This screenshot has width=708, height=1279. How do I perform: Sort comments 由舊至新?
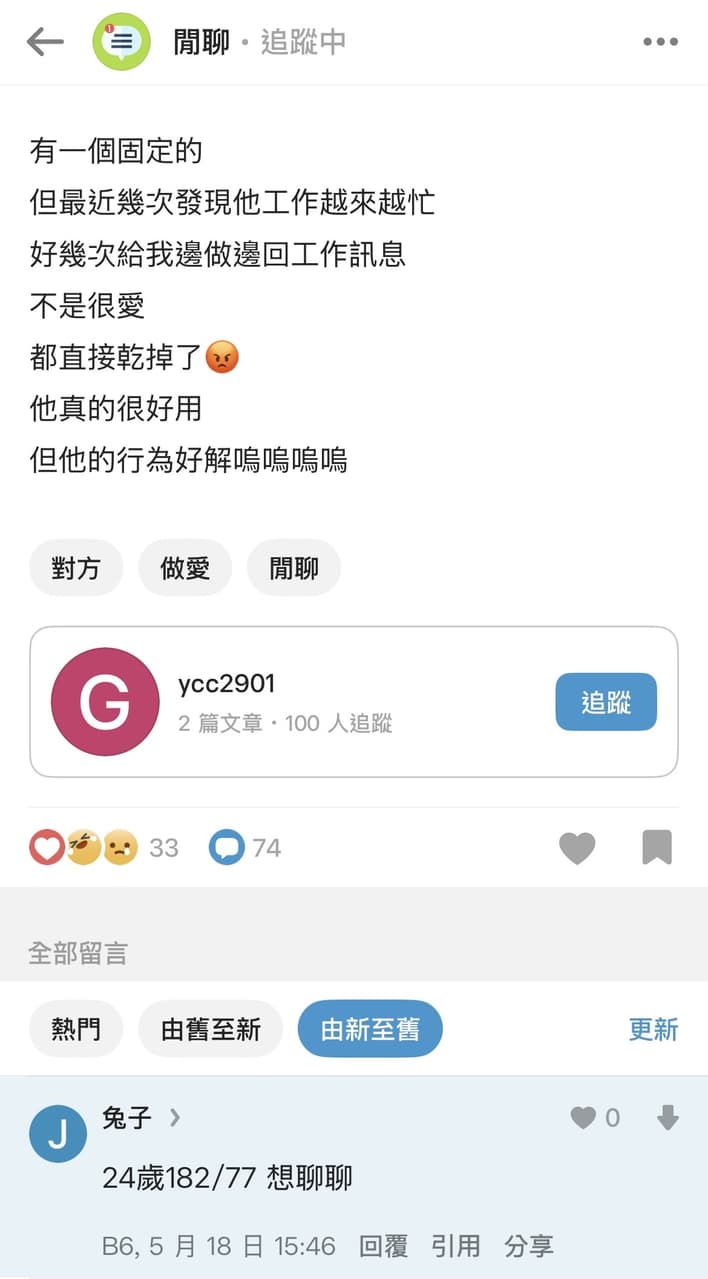point(210,1029)
